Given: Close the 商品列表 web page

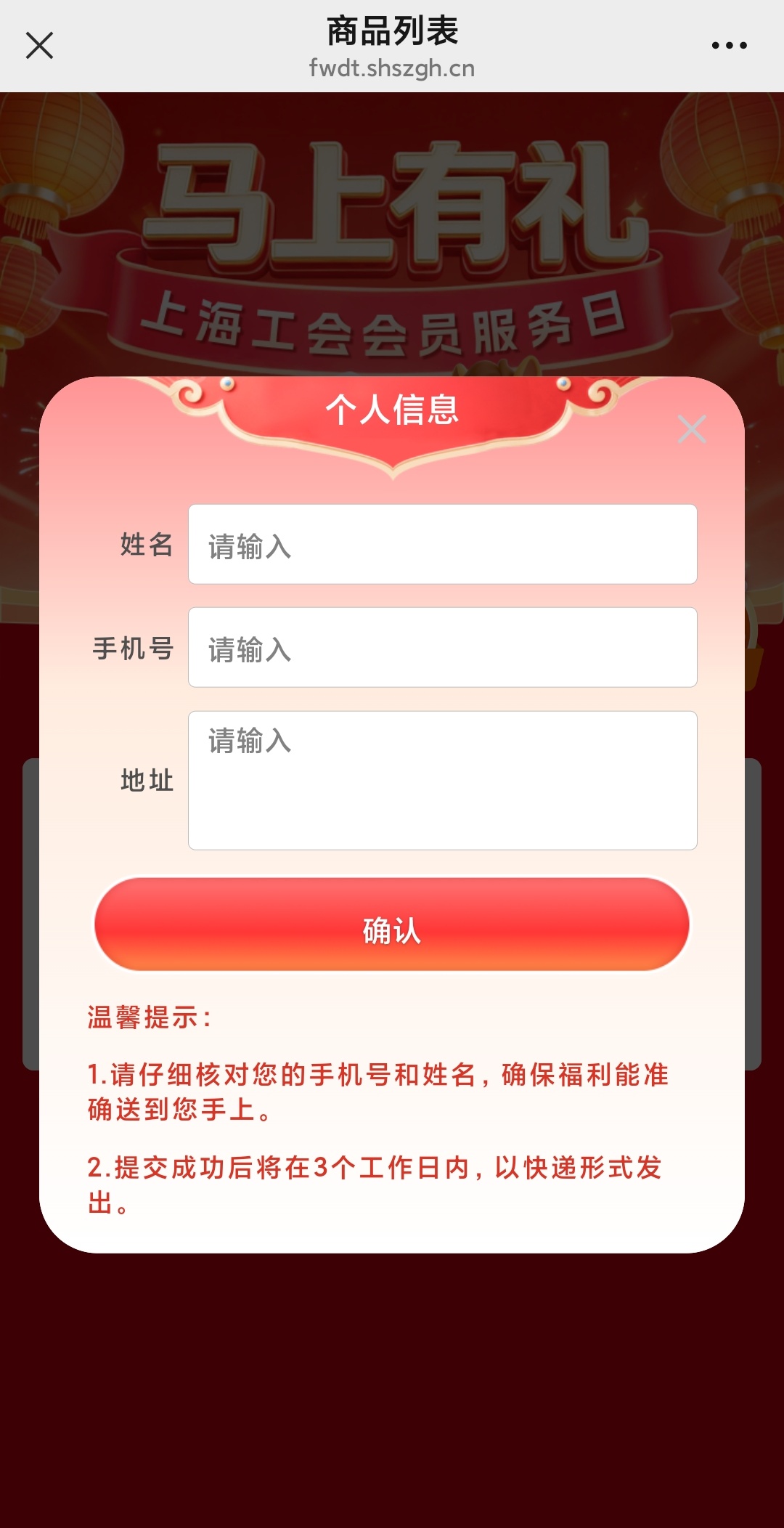Looking at the screenshot, I should (x=39, y=45).
